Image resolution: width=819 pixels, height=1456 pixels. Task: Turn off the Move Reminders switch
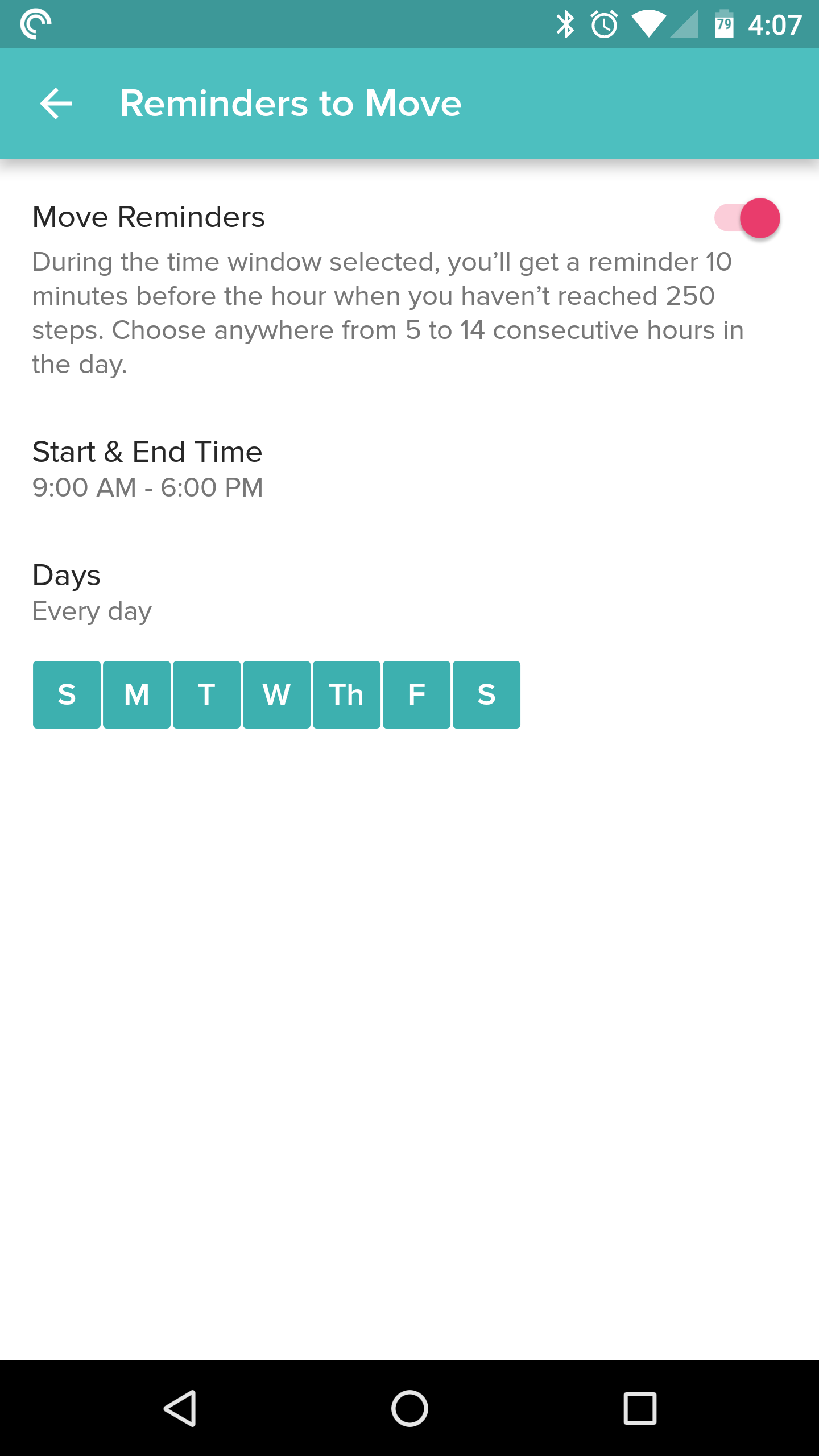(x=747, y=218)
